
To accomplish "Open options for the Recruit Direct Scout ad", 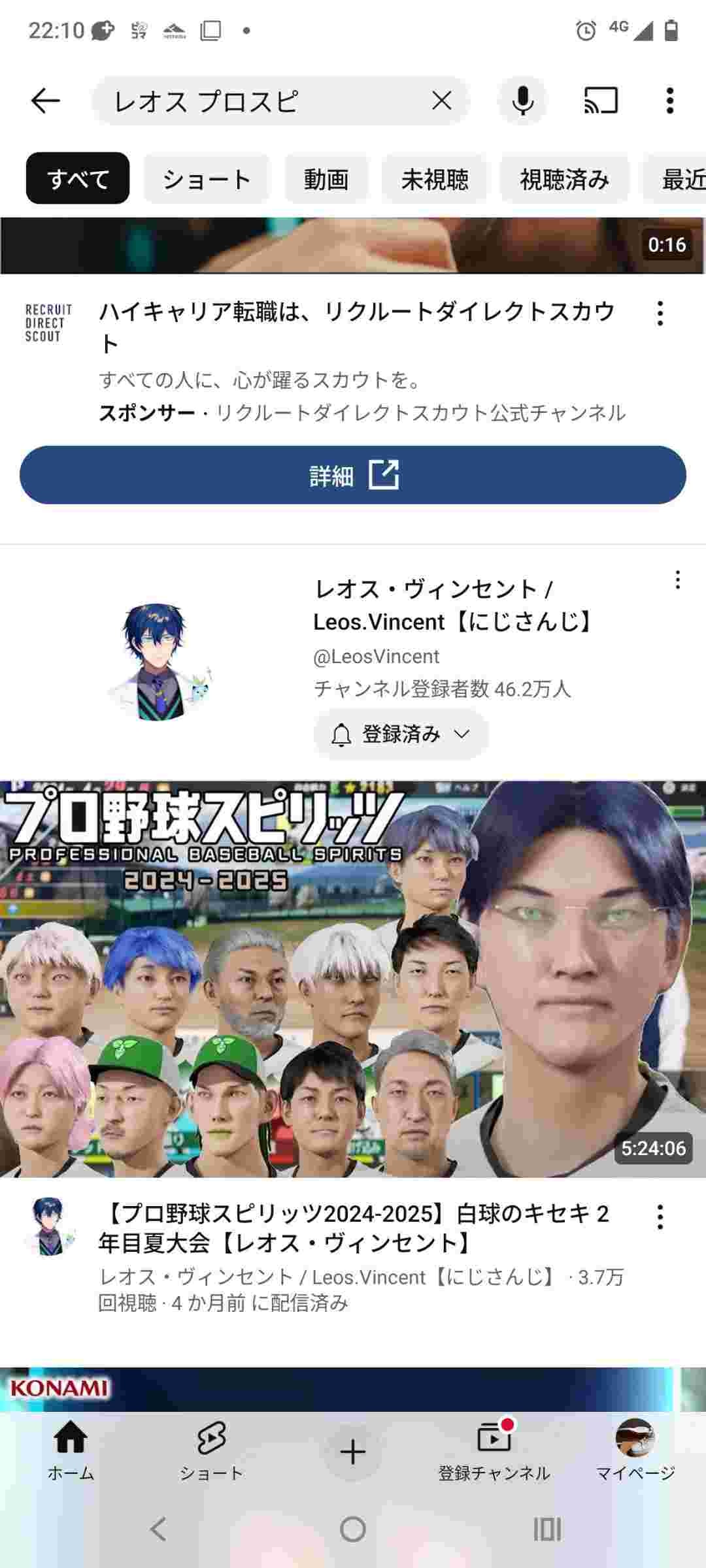I will [x=660, y=314].
